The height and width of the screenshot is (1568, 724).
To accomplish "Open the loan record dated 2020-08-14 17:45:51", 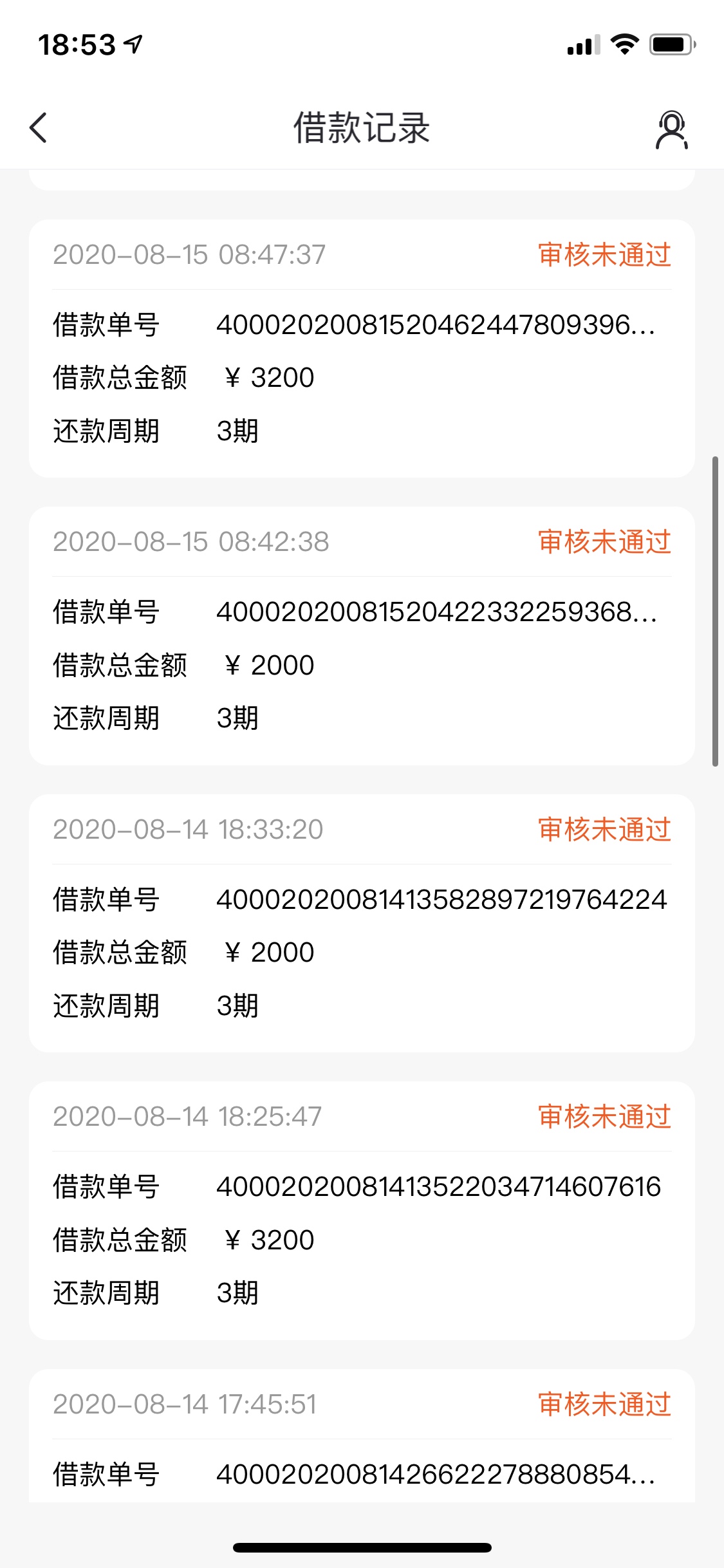I will click(362, 1436).
